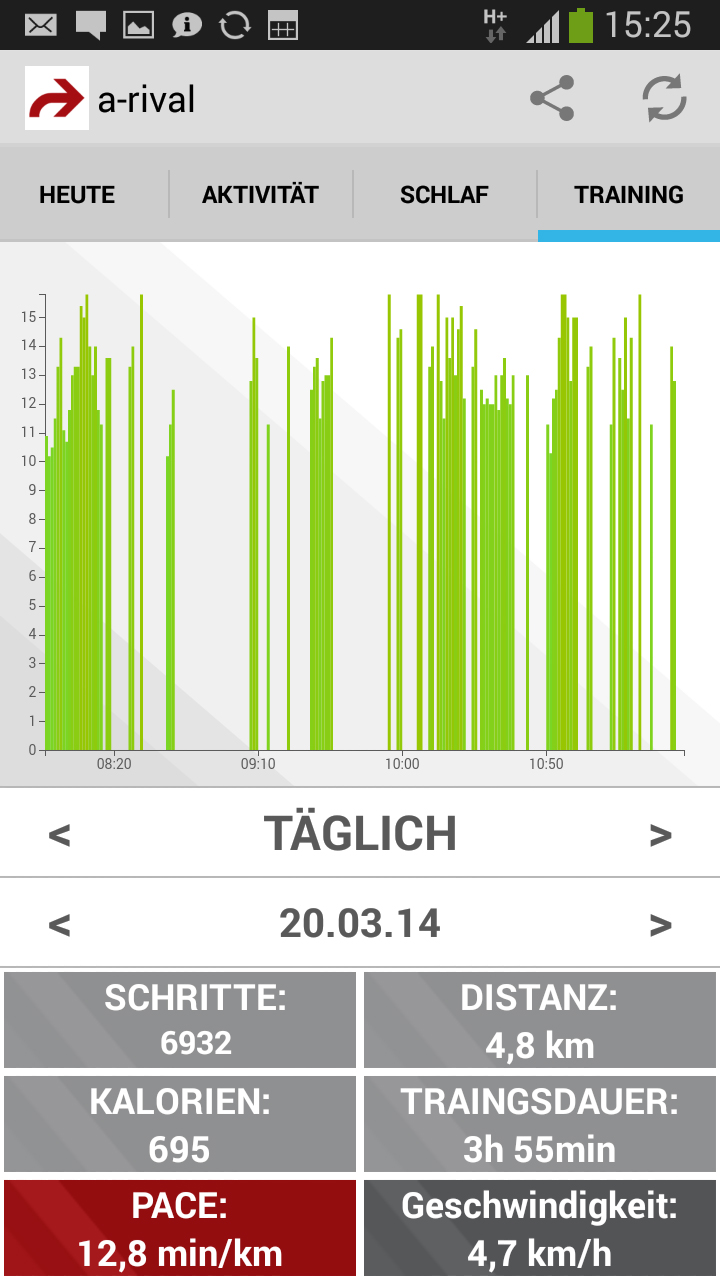Refresh the synced activity data
720x1280 pixels.
point(664,99)
